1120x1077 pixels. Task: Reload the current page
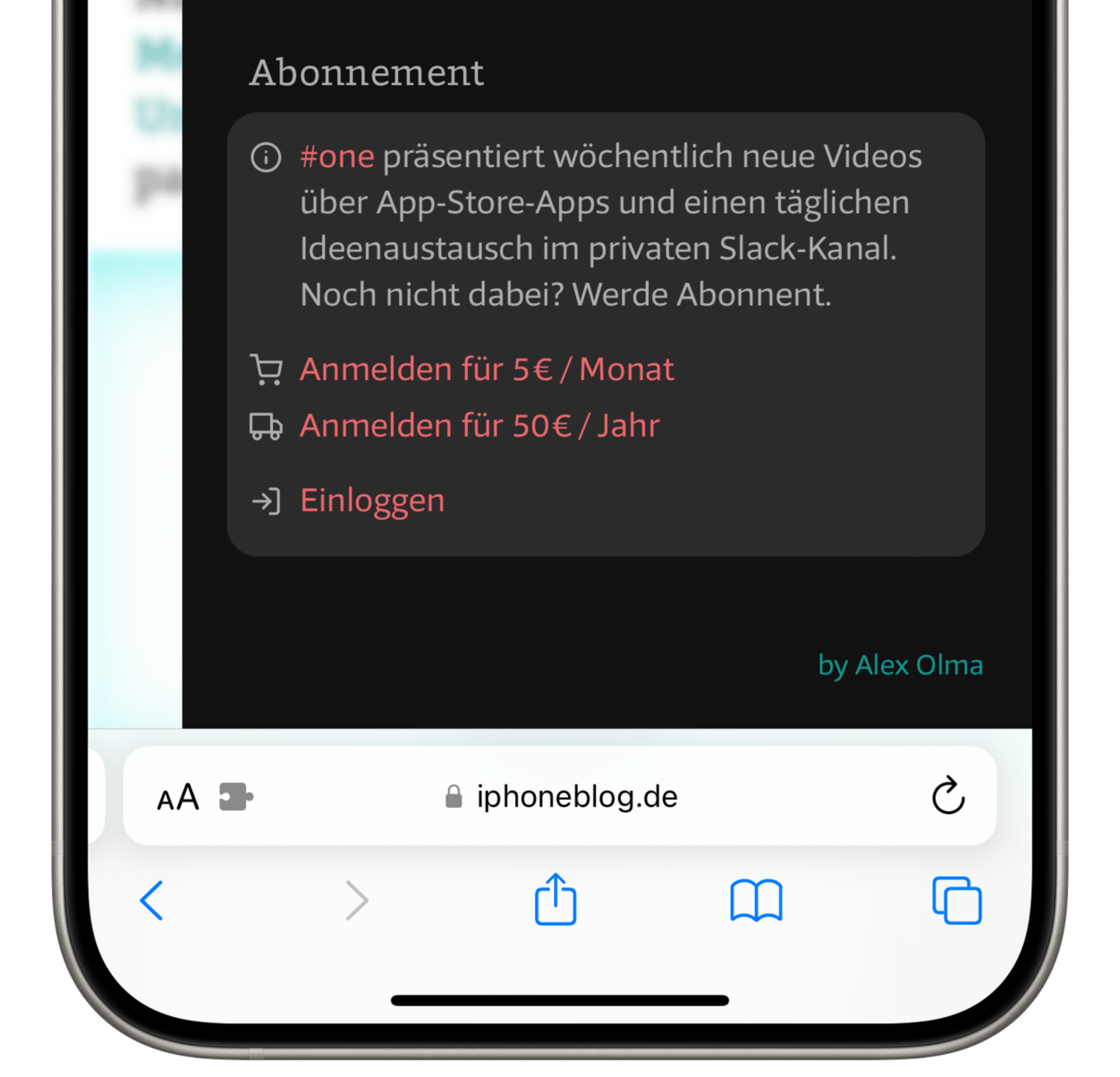[947, 796]
